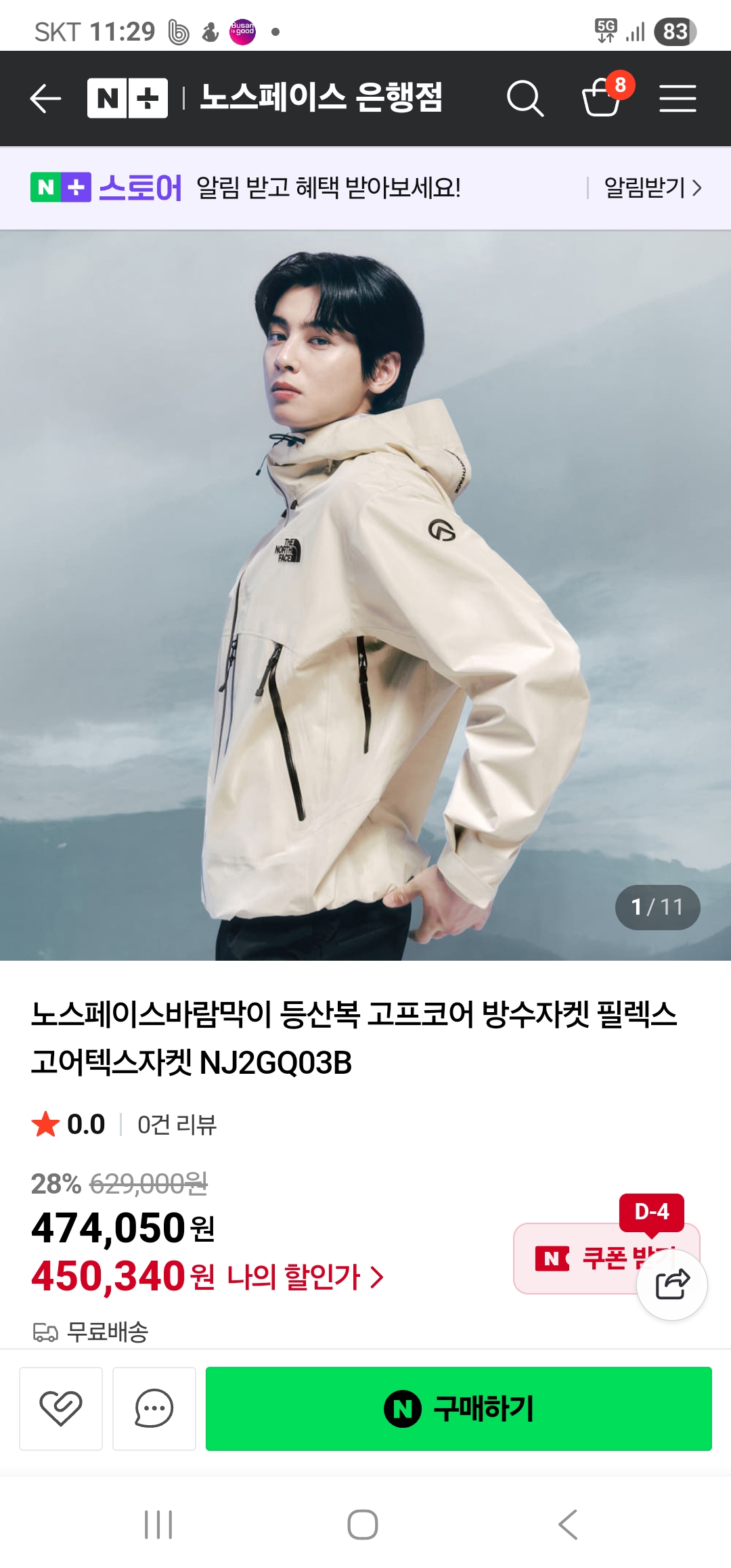Open the product photo of the beige jacket

[365, 596]
